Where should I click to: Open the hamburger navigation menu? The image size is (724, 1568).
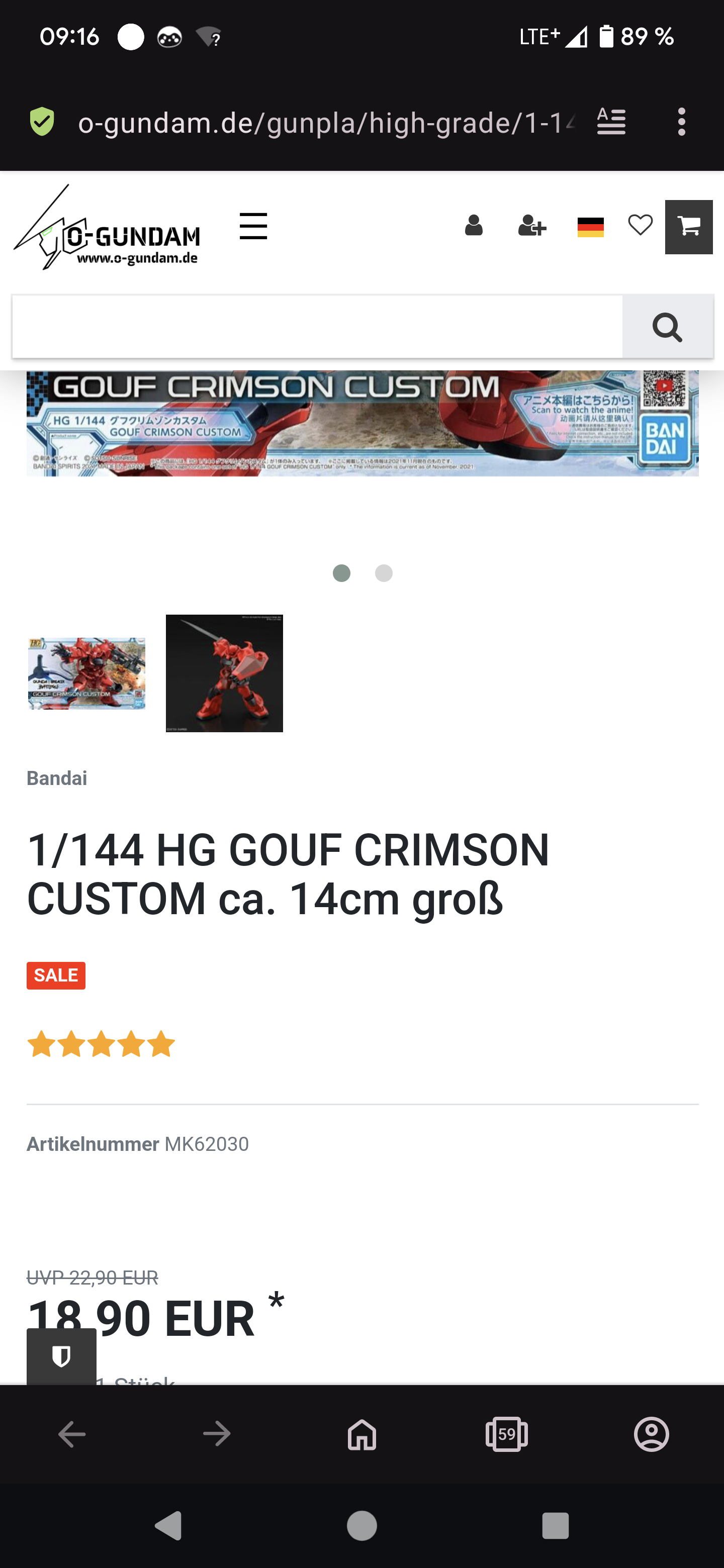point(253,227)
